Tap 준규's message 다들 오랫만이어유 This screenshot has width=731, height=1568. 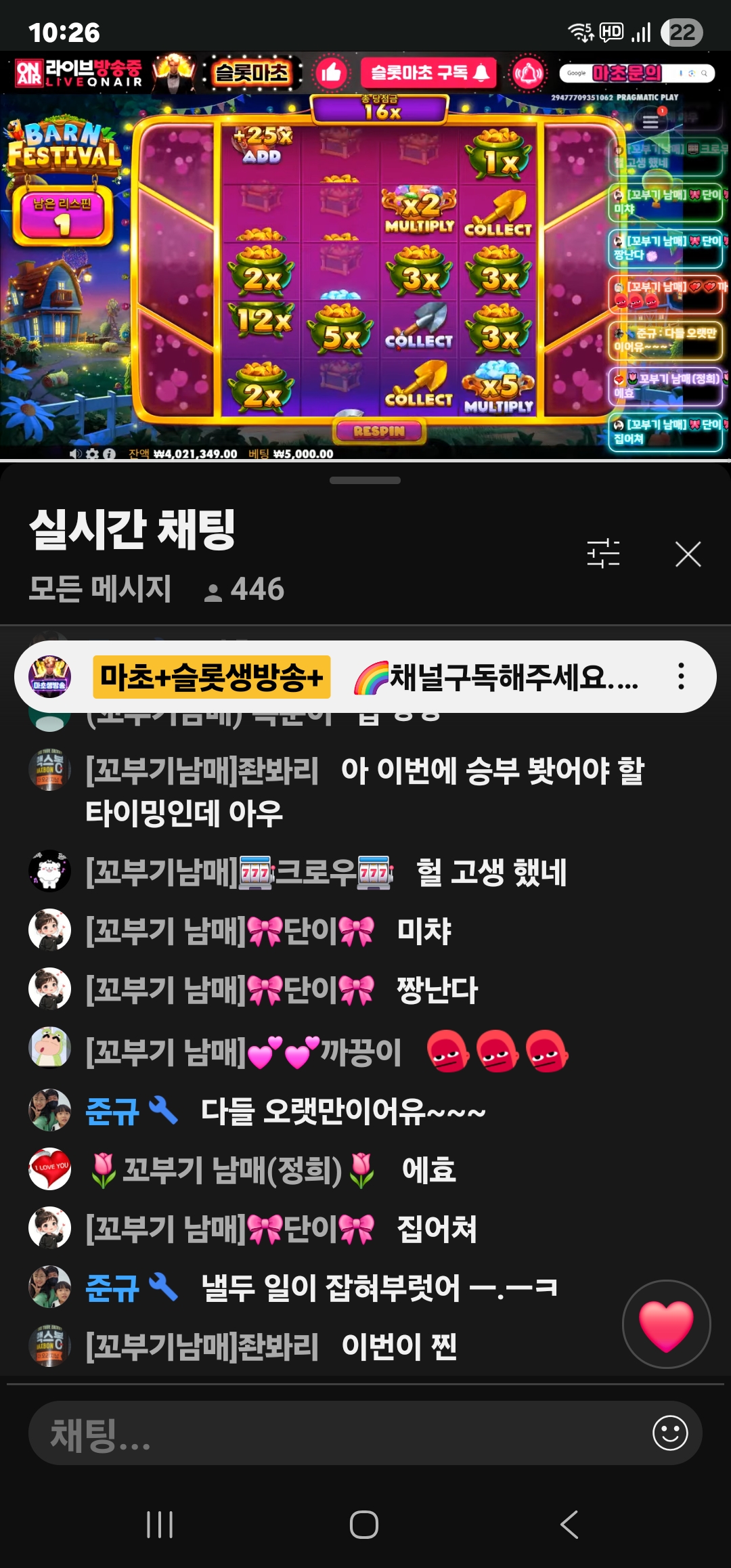342,1111
